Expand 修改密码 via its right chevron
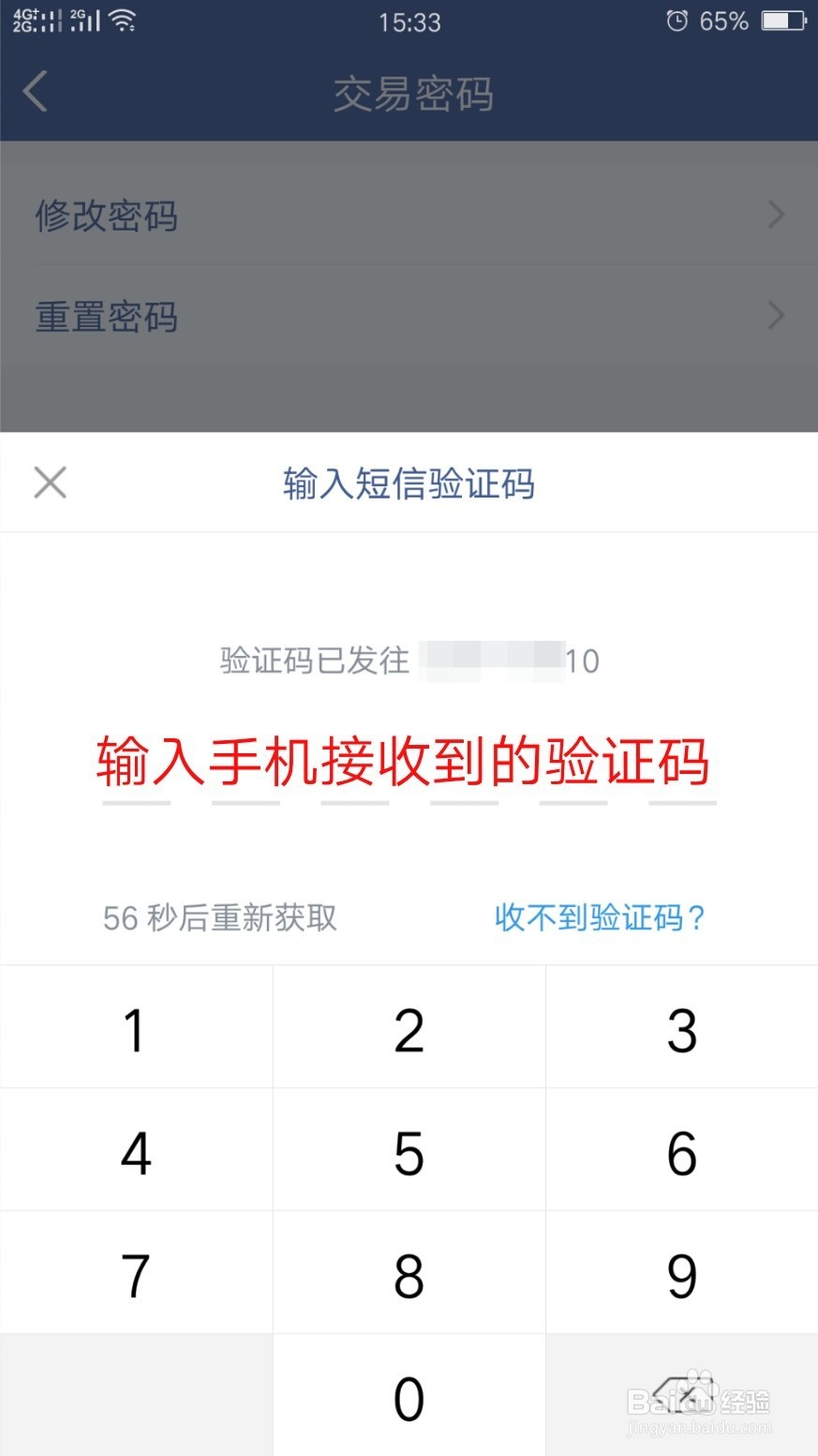Viewport: 818px width, 1456px height. point(776,215)
